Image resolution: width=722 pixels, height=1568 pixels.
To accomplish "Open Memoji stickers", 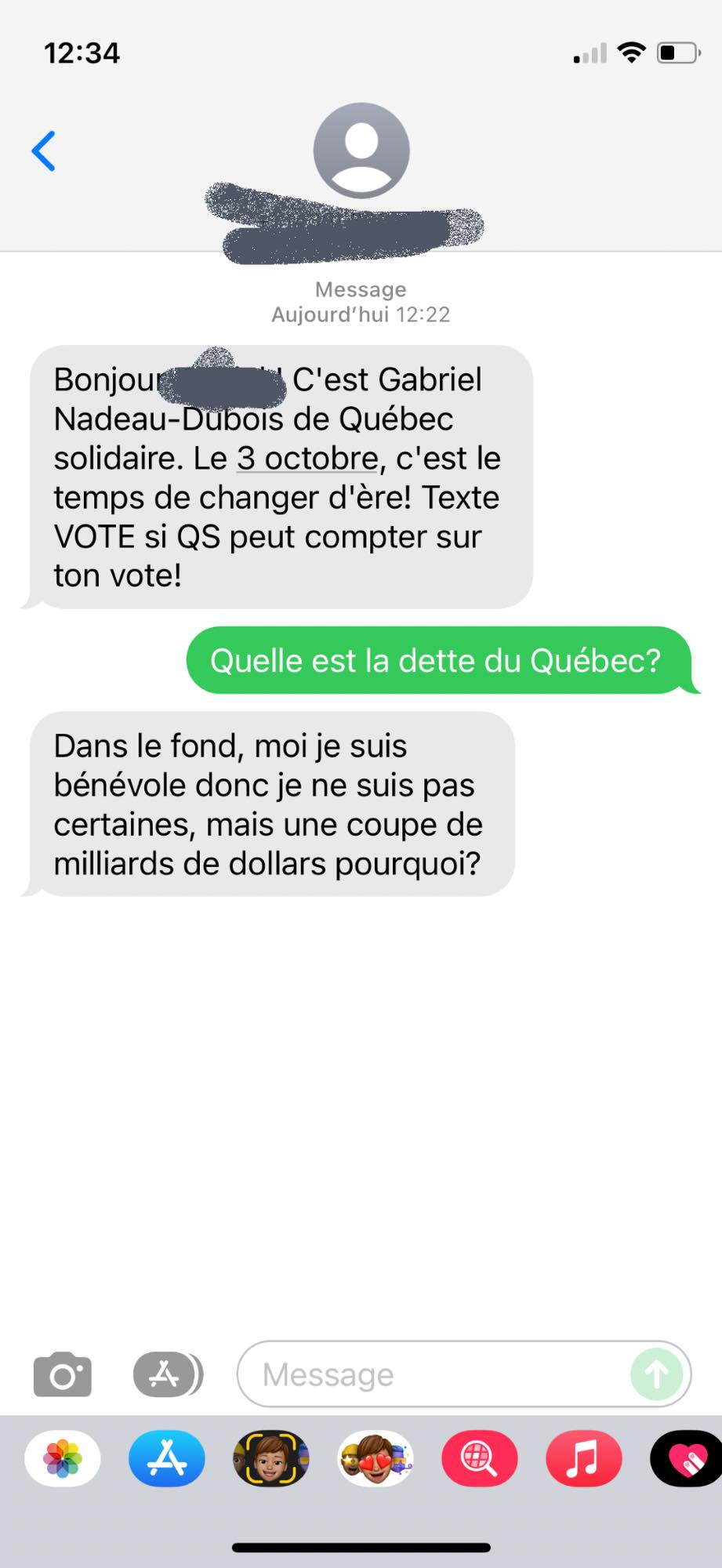I will click(376, 1459).
